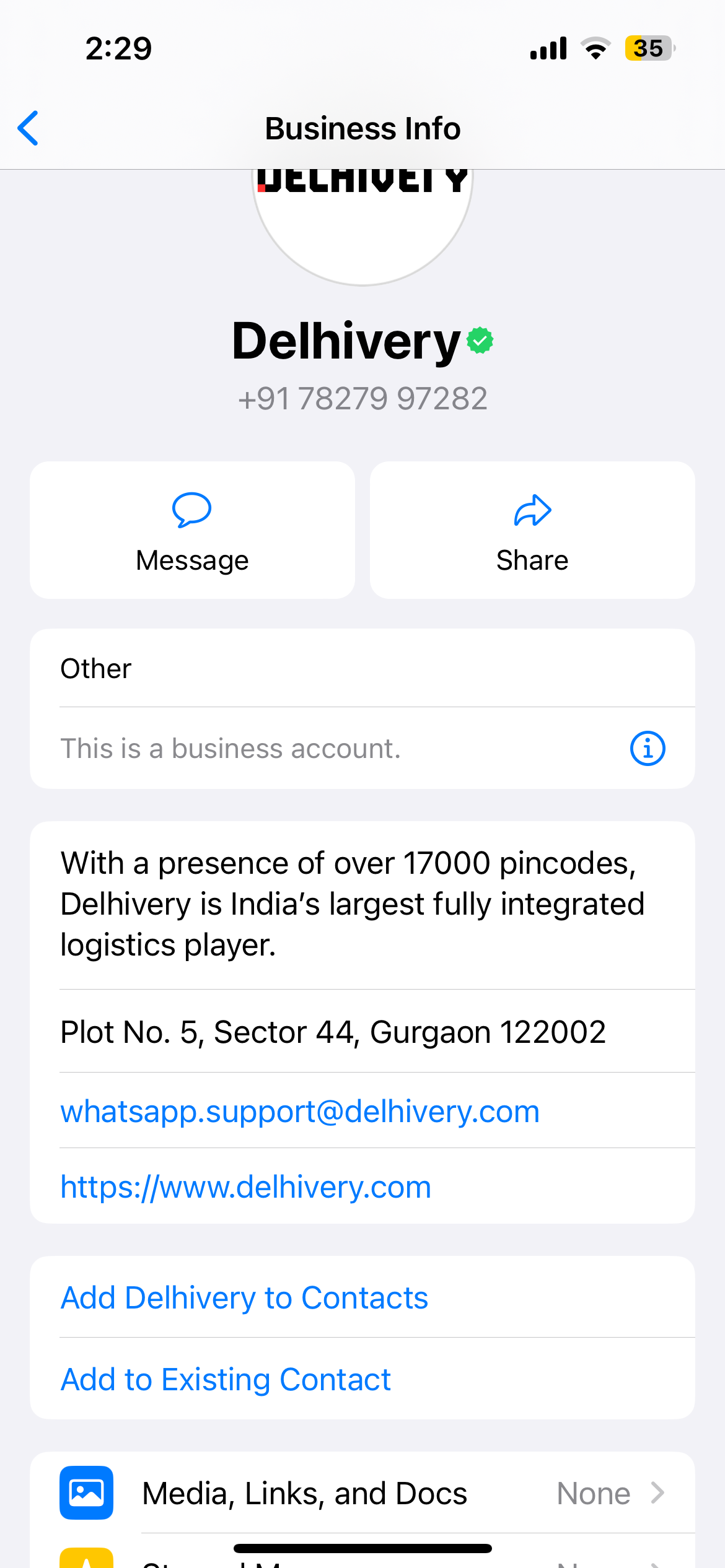Share Delhivery's business contact
The image size is (725, 1568).
tap(532, 530)
